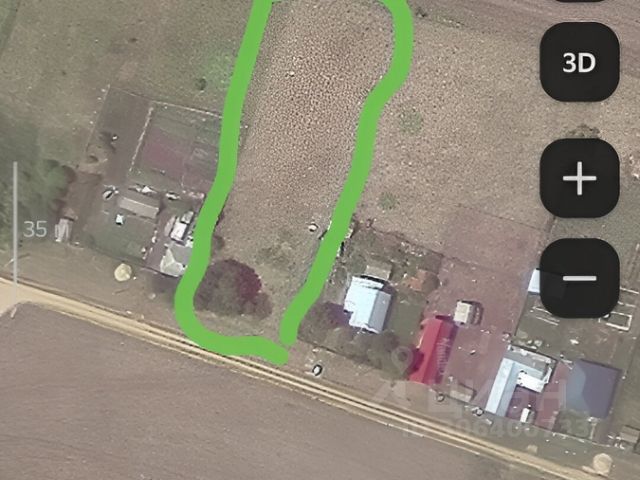The width and height of the screenshot is (640, 480).
Task: Zoom out with the minus button
Action: click(579, 278)
